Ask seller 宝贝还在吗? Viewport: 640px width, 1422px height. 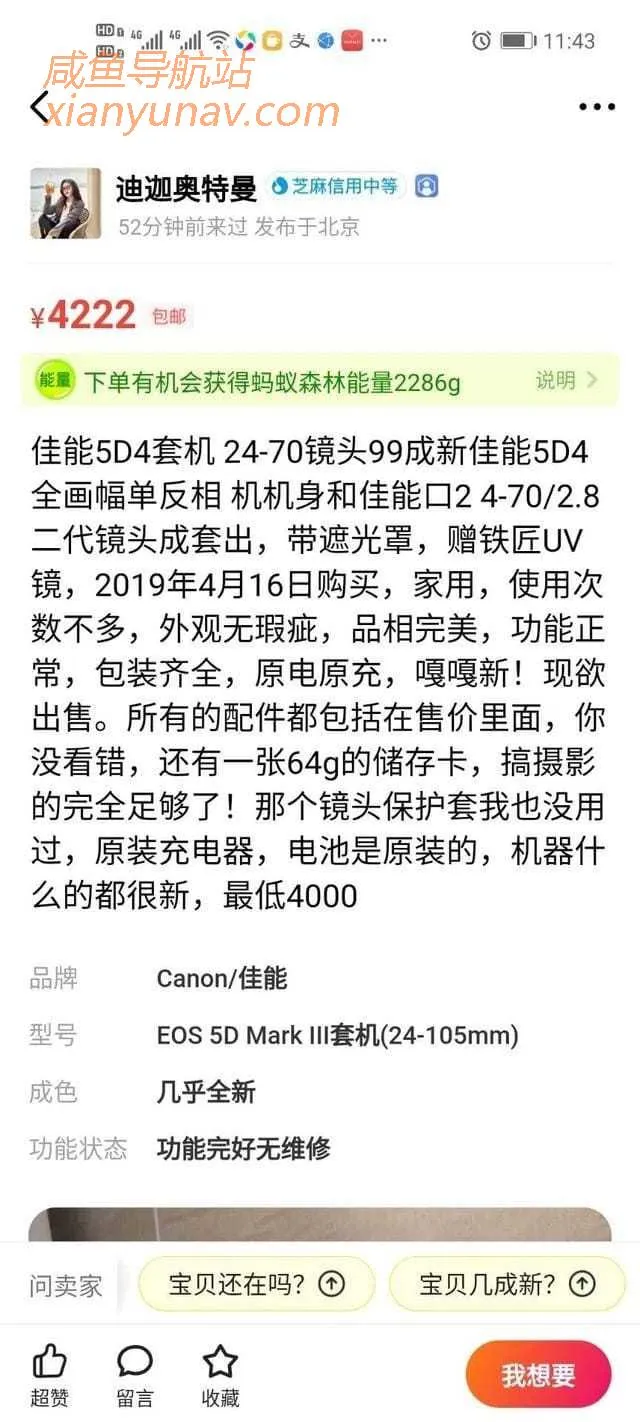(255, 1284)
